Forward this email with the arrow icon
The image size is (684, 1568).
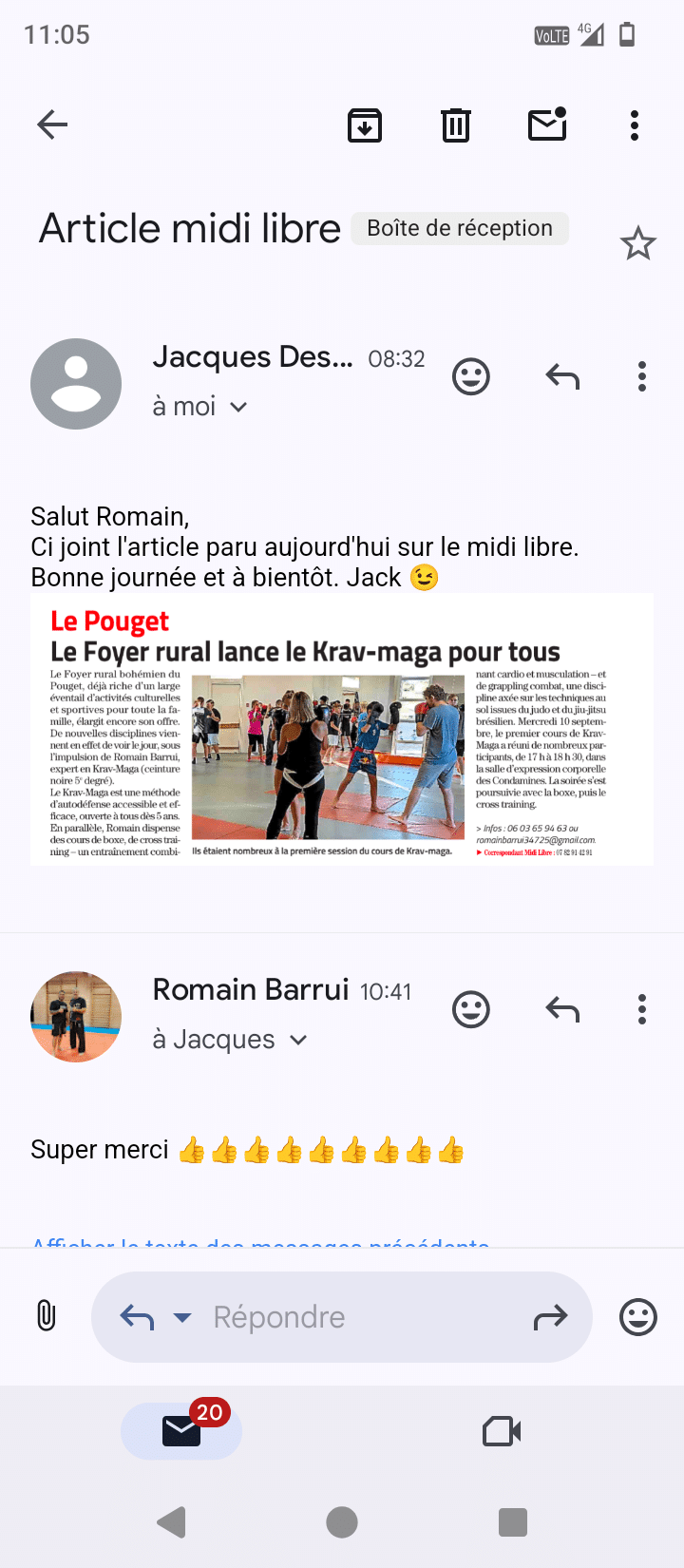(550, 1317)
